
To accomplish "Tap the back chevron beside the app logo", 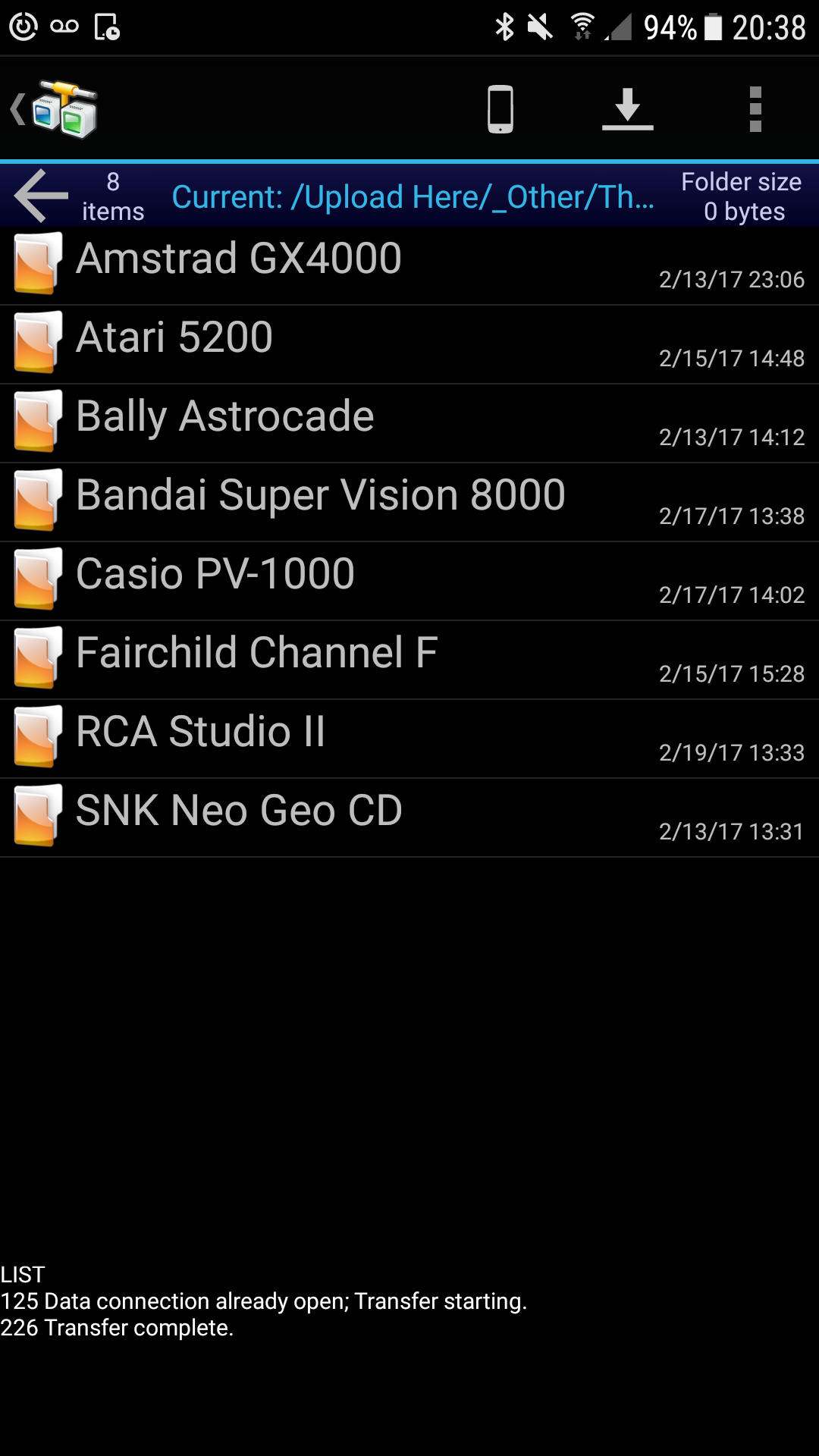I will pyautogui.click(x=17, y=108).
